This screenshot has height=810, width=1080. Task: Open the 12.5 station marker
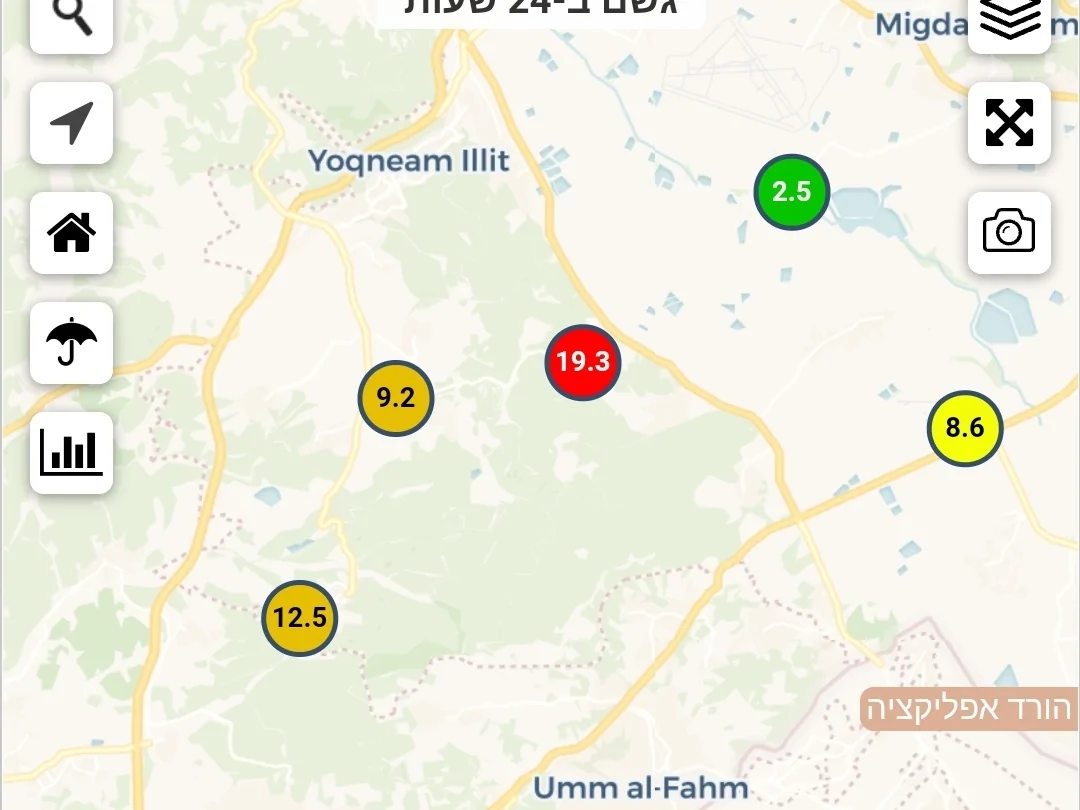pos(300,618)
